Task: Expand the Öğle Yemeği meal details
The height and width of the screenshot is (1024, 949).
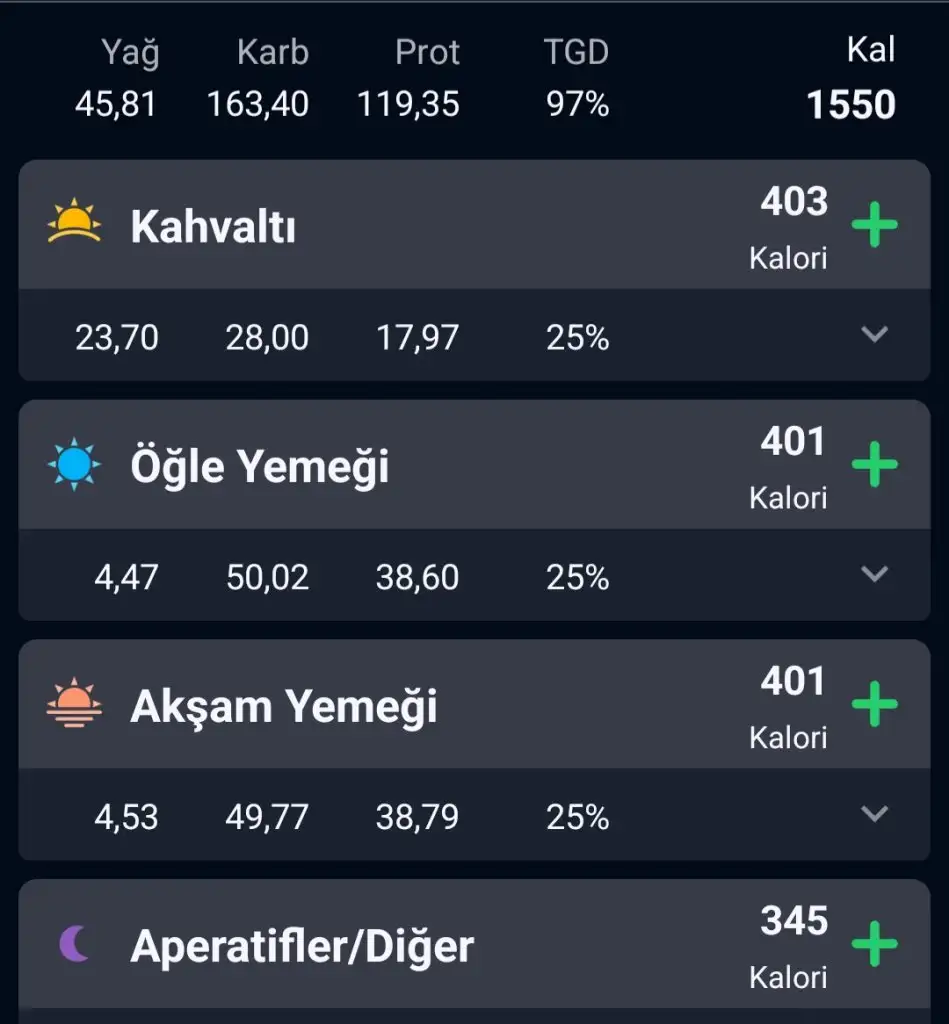Action: pos(874,575)
